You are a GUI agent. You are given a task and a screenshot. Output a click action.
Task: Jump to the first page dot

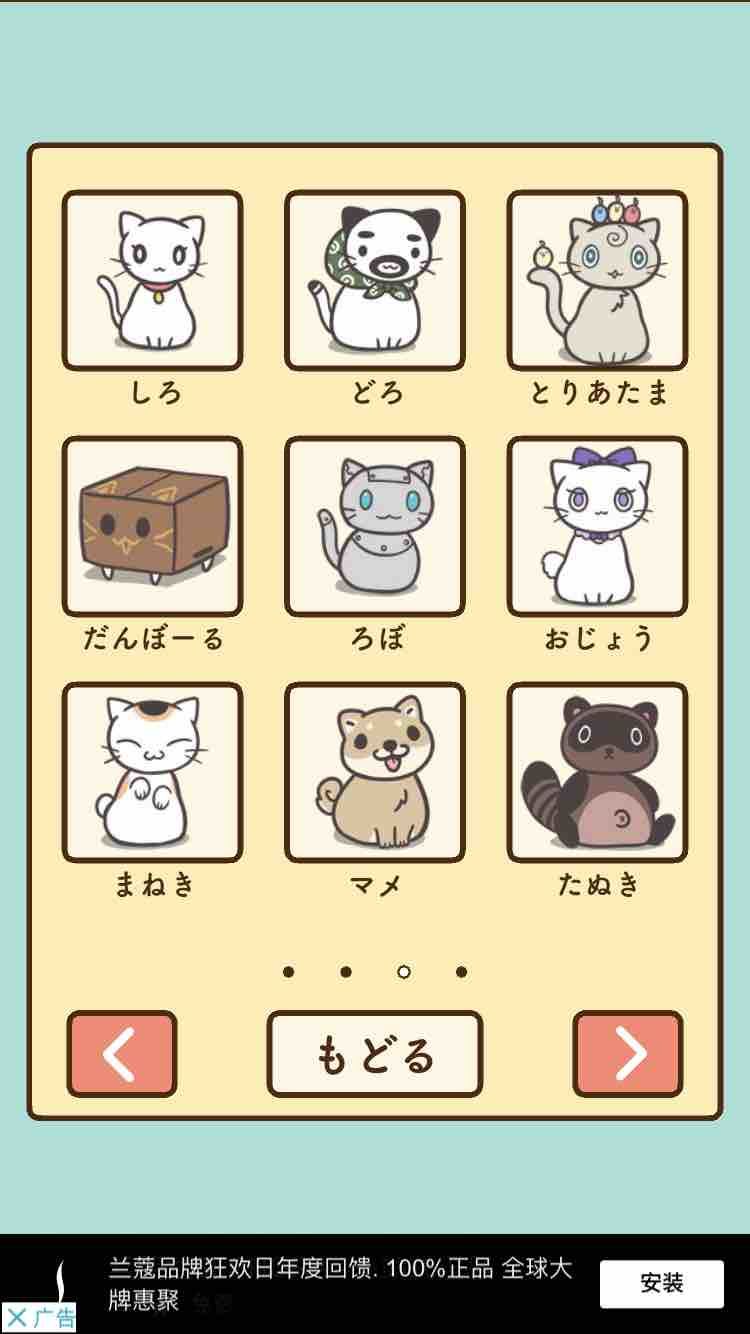click(290, 969)
